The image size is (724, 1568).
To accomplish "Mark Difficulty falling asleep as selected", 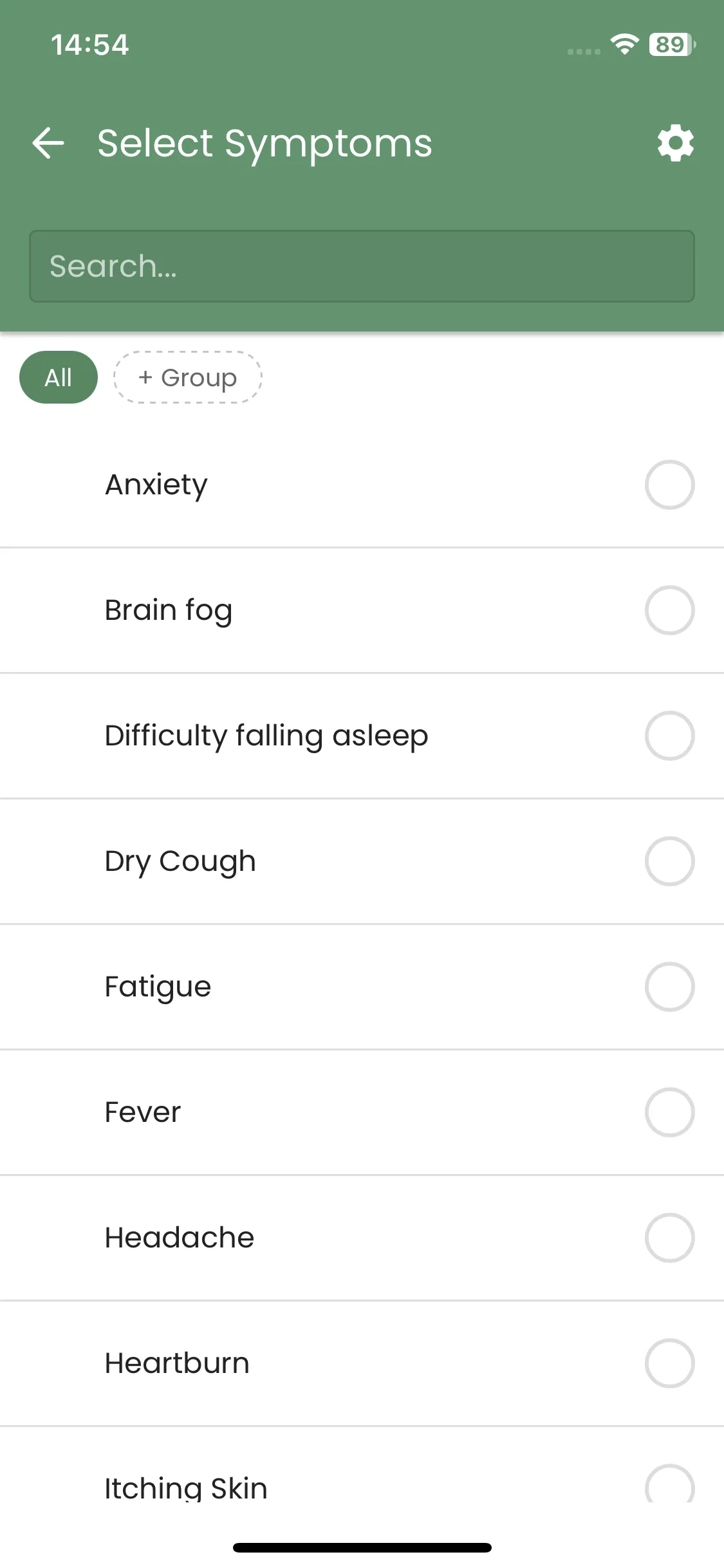I will point(669,736).
